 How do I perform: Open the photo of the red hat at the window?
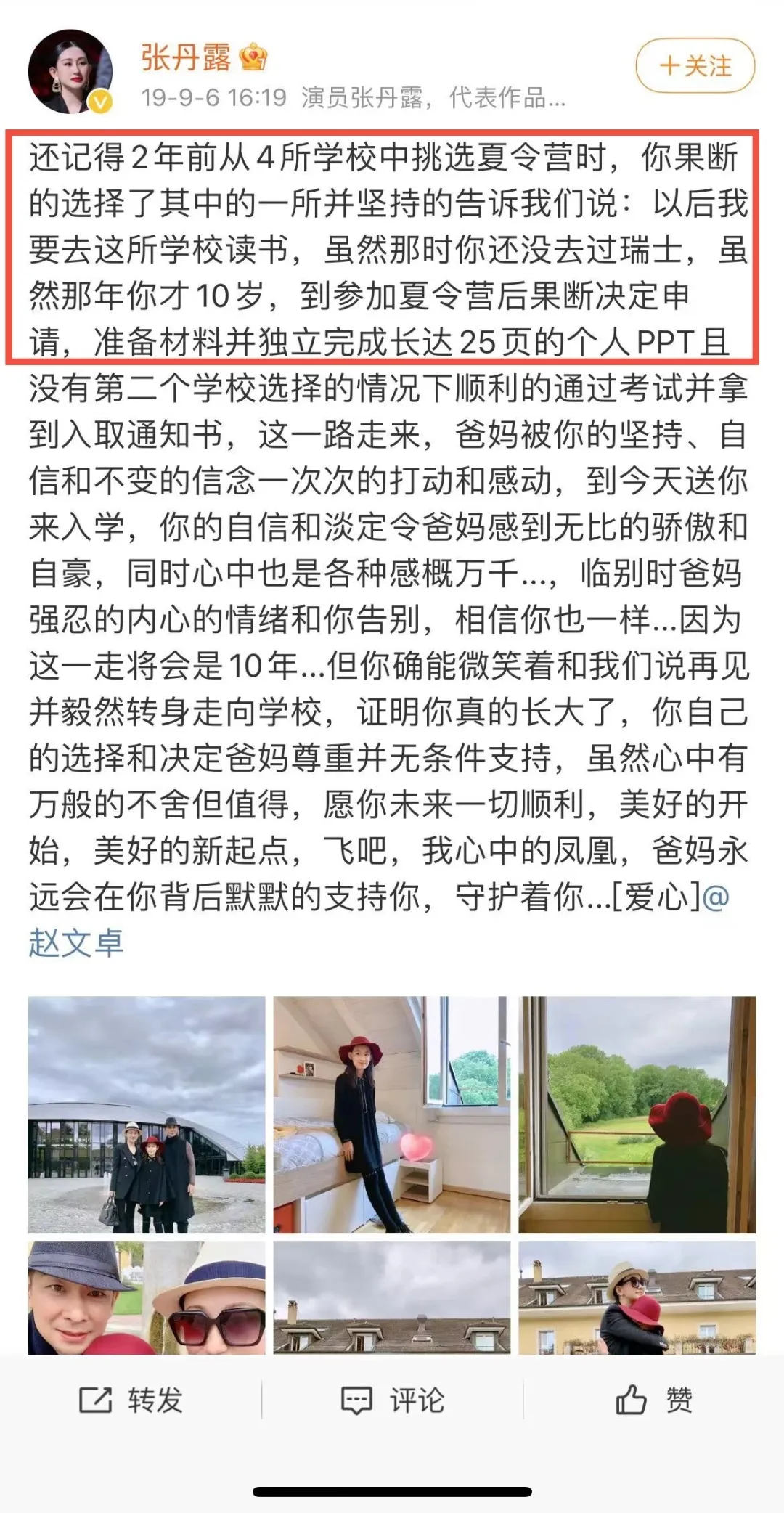[x=637, y=1114]
